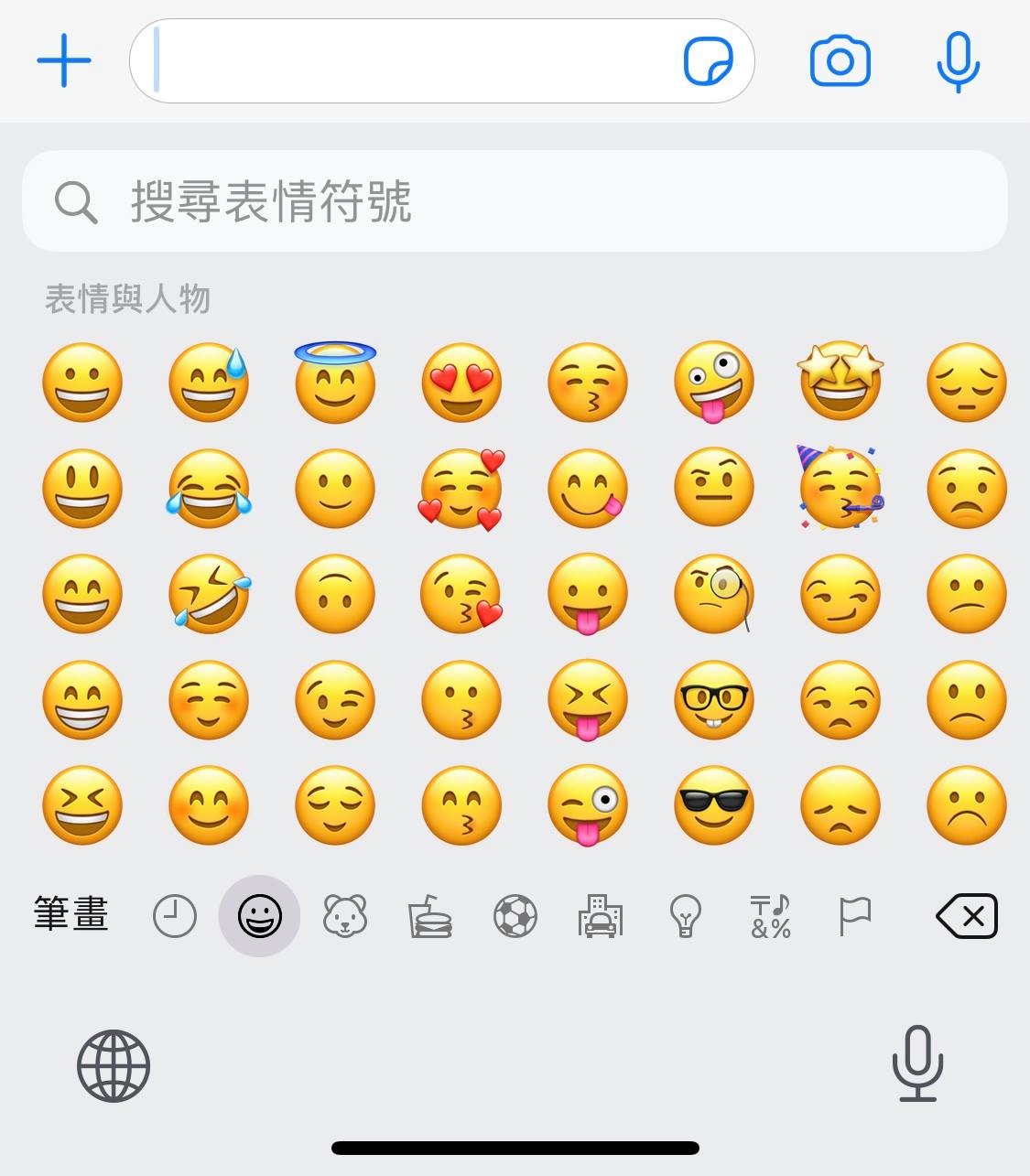The height and width of the screenshot is (1176, 1030).
Task: Tap the emoji search field 搜尋表情符號
Action: pos(513,201)
